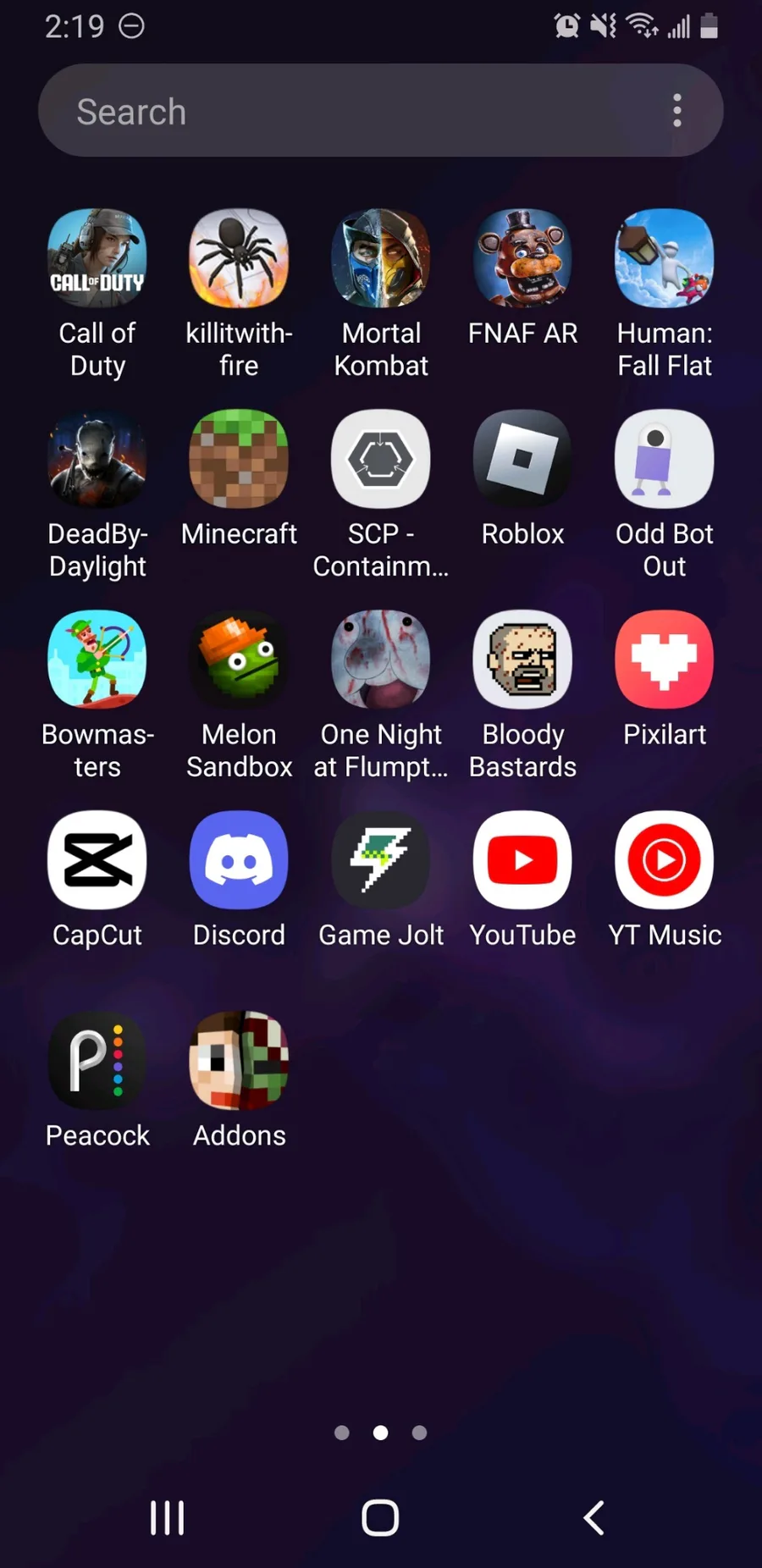The width and height of the screenshot is (762, 1568).
Task: Open the app drawer search field
Action: click(339, 111)
